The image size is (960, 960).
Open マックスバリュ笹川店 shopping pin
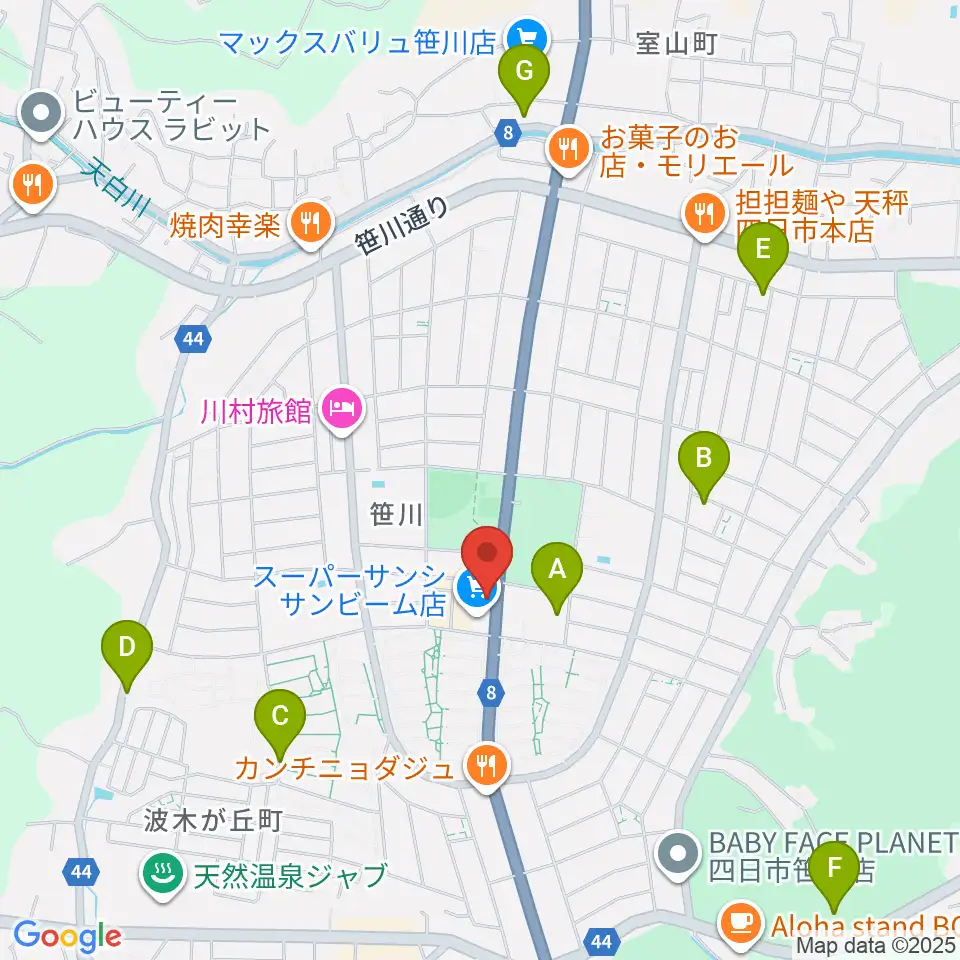pyautogui.click(x=527, y=38)
